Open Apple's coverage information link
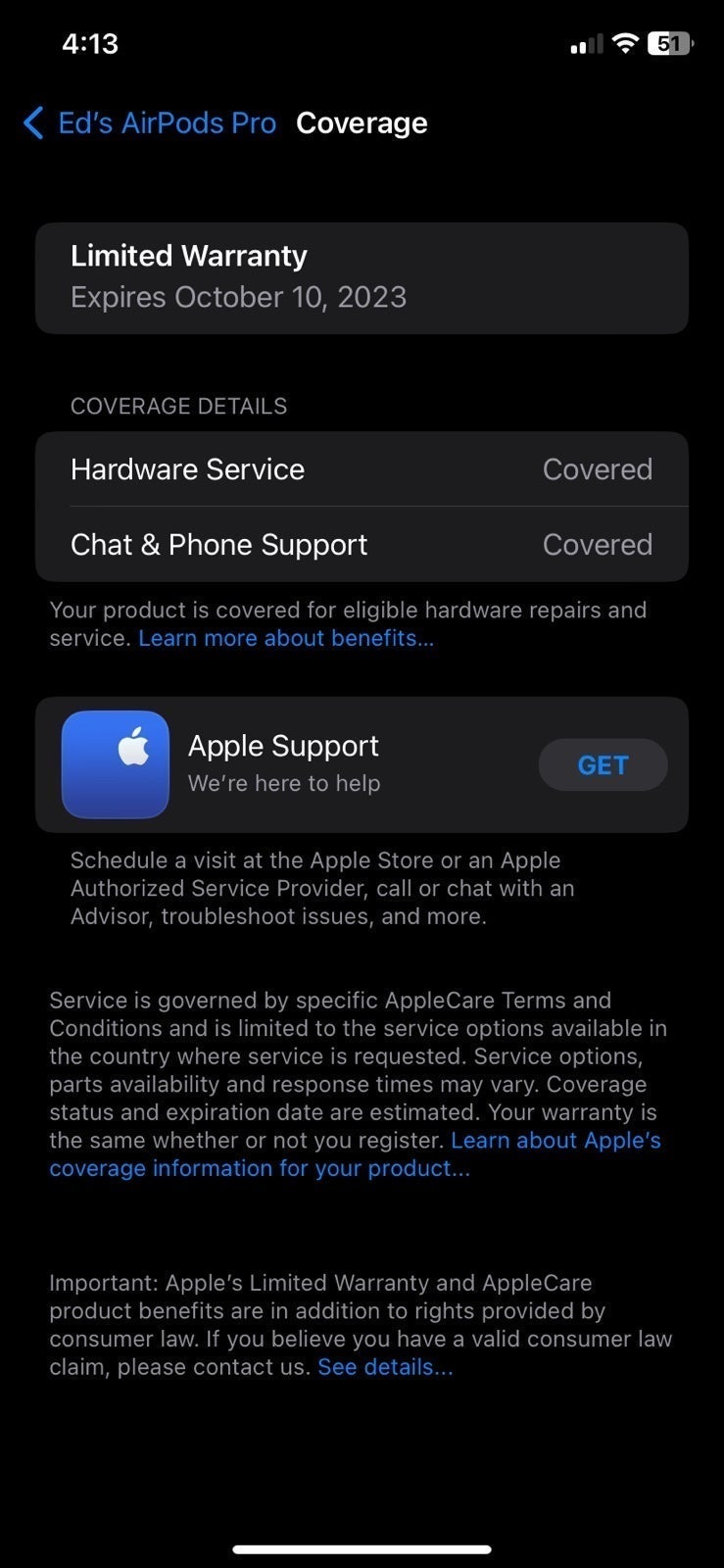The height and width of the screenshot is (1568, 724). [x=356, y=1154]
